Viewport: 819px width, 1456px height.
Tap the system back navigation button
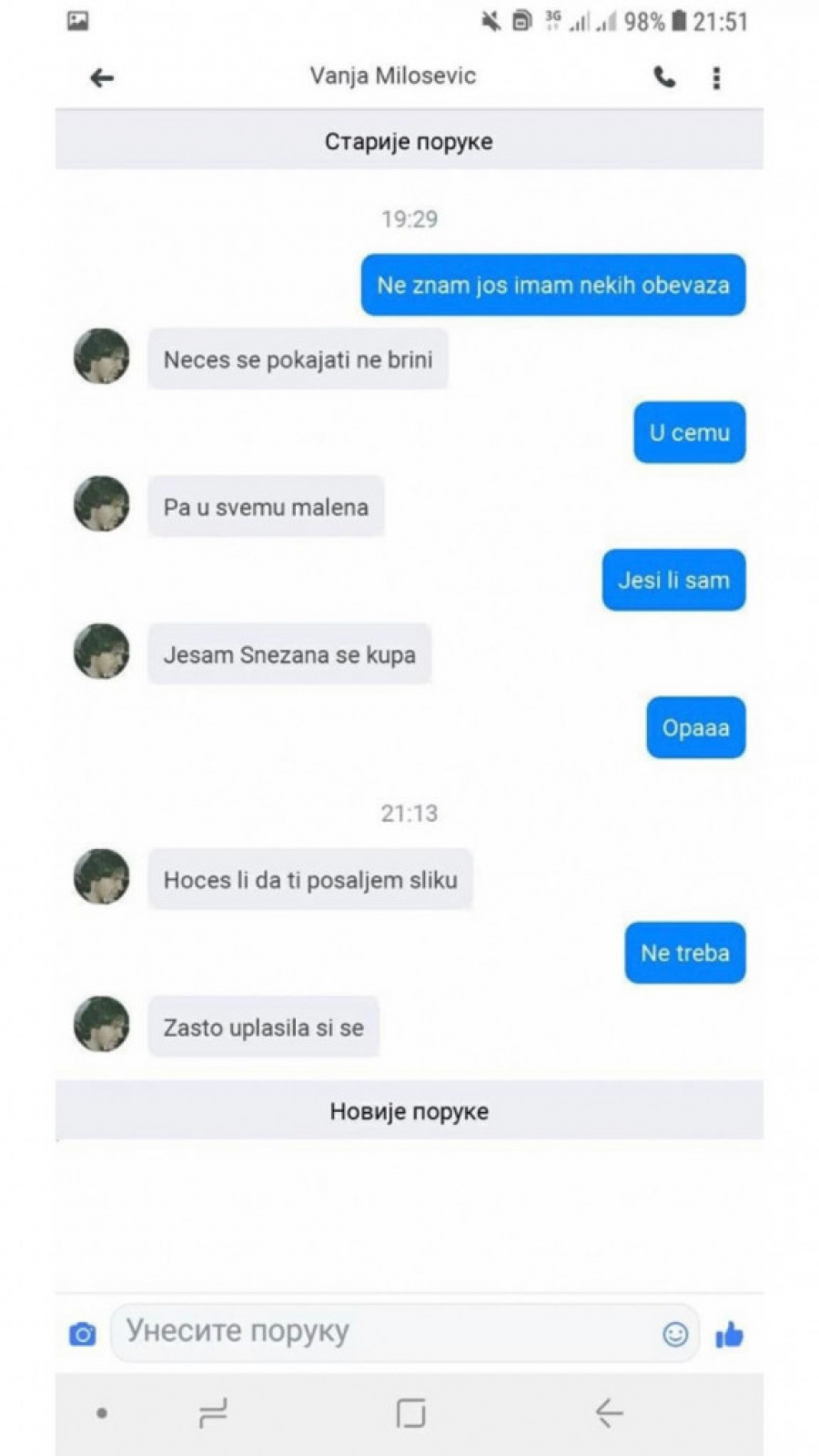pos(609,1412)
